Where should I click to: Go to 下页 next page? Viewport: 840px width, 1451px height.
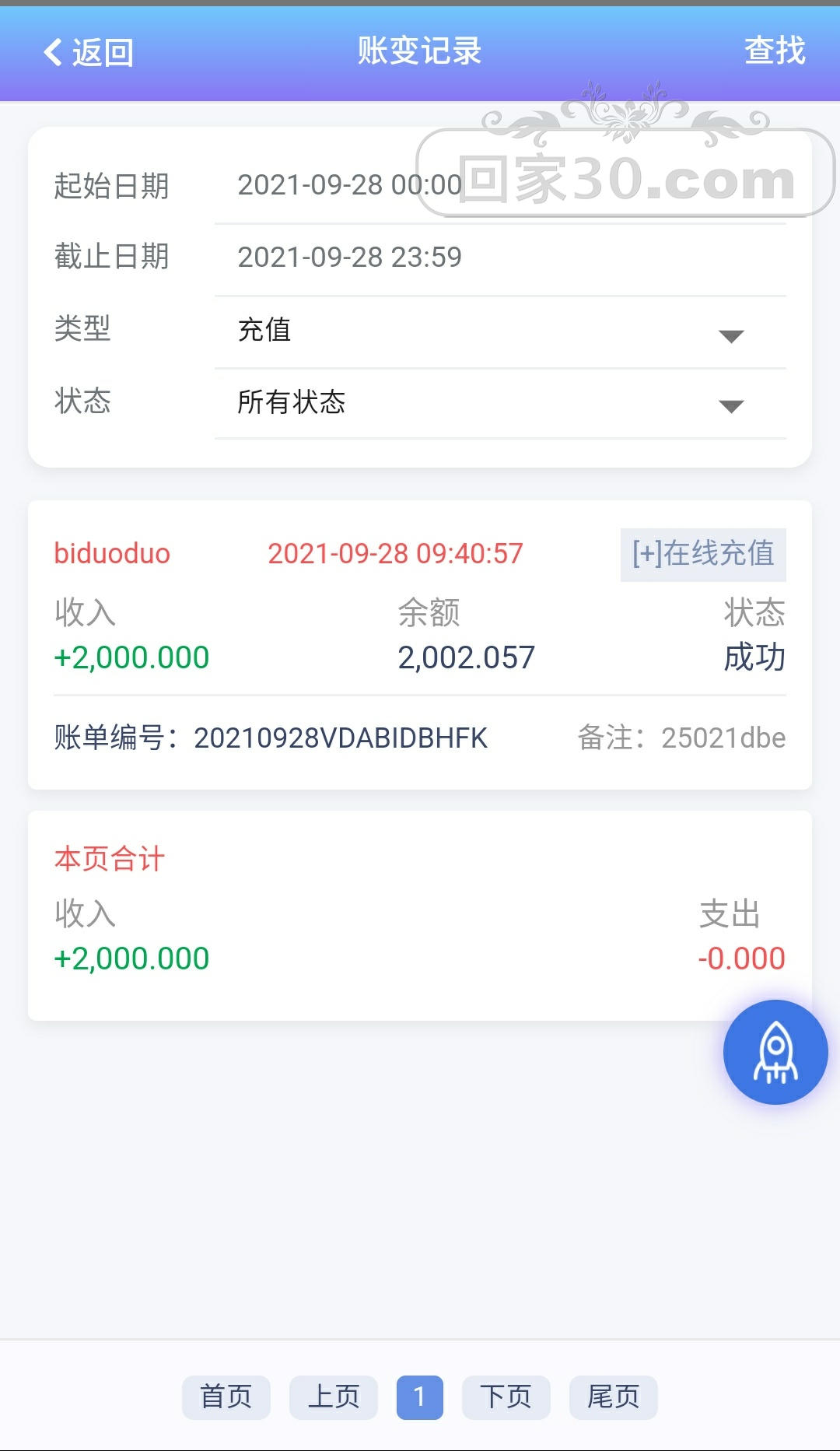(506, 1397)
